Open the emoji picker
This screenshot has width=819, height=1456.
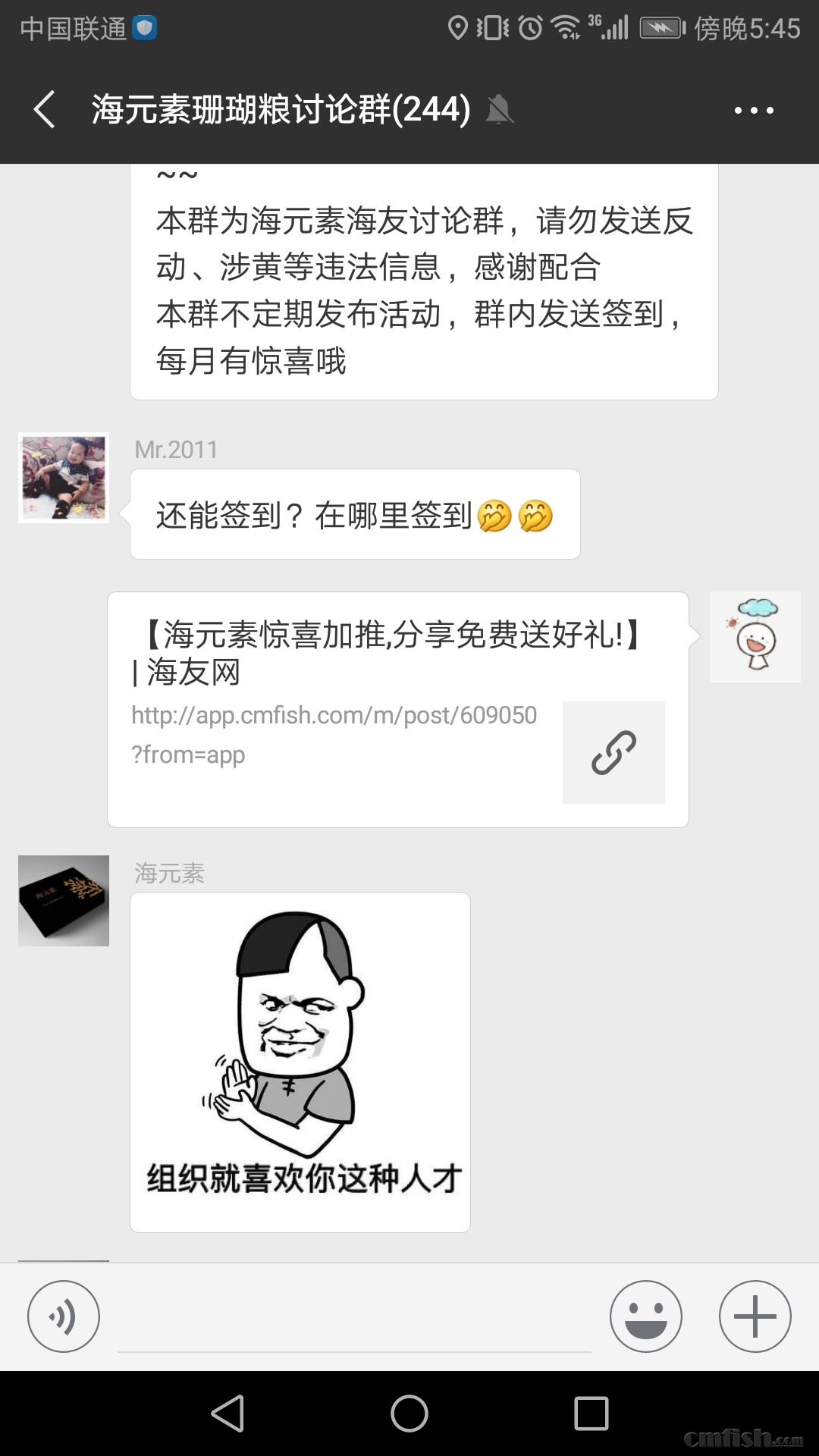tap(646, 1316)
